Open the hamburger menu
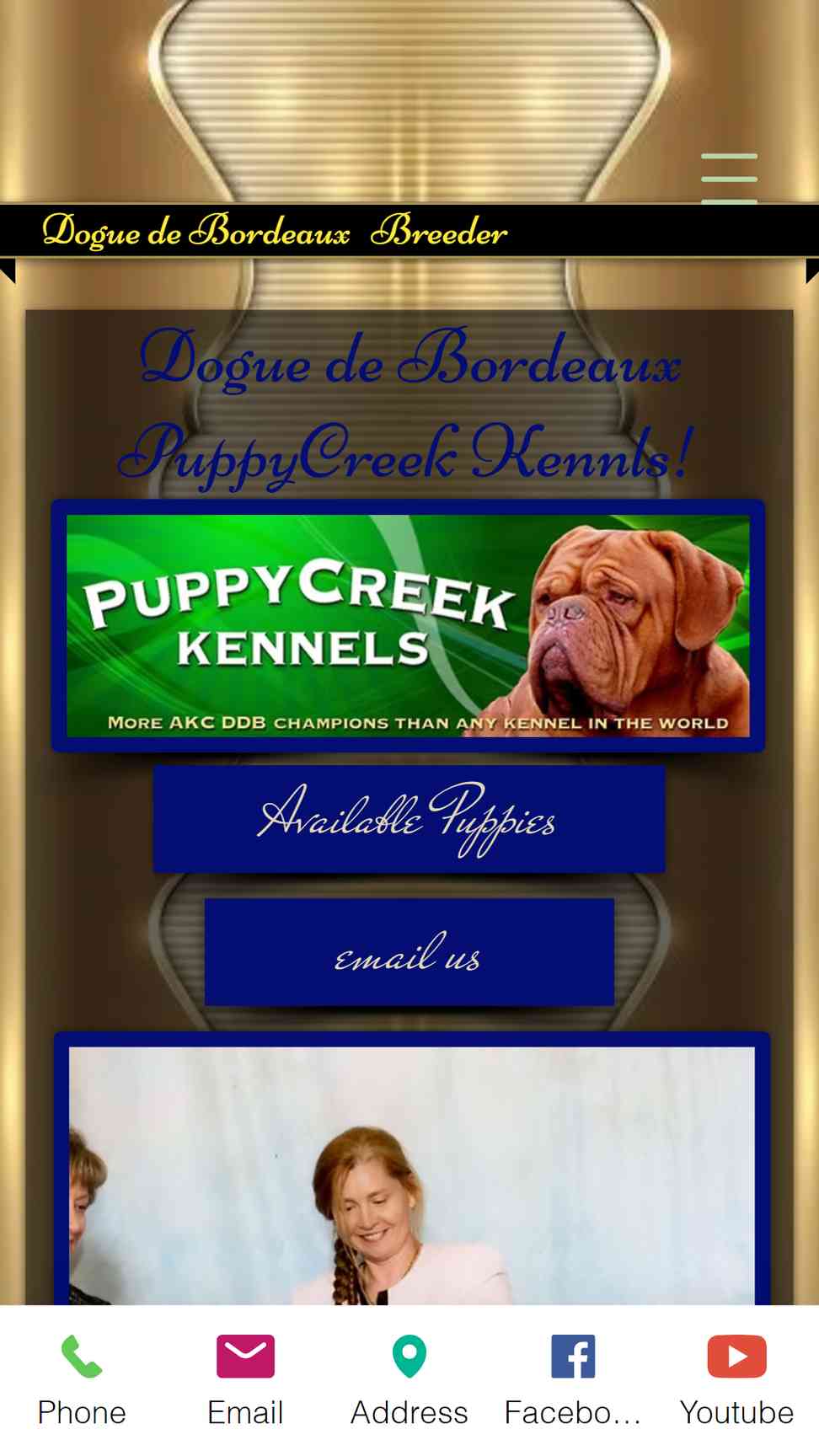This screenshot has width=819, height=1456. (x=729, y=178)
